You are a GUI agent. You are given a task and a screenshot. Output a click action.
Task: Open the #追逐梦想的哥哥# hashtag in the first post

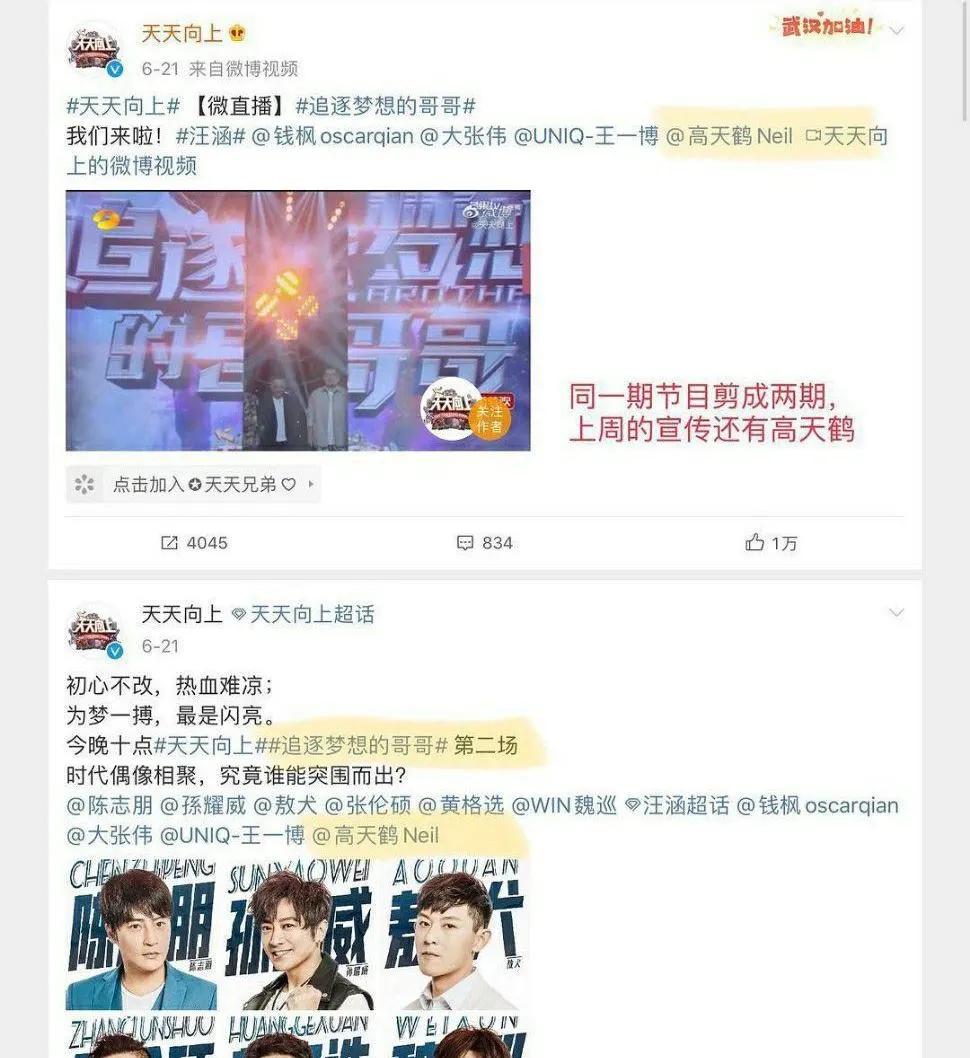(x=385, y=106)
